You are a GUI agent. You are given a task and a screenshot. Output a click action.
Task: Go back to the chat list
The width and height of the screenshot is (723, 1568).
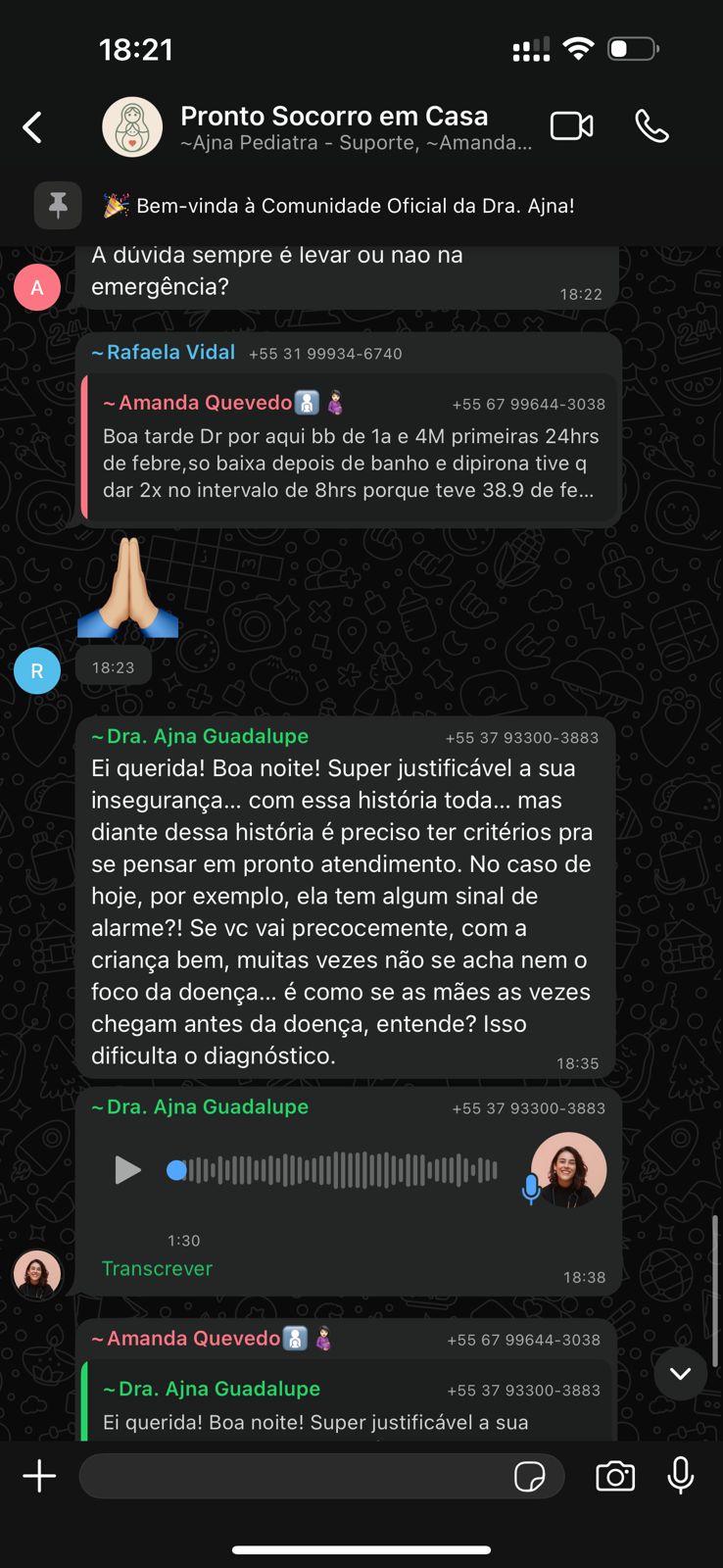[x=32, y=127]
